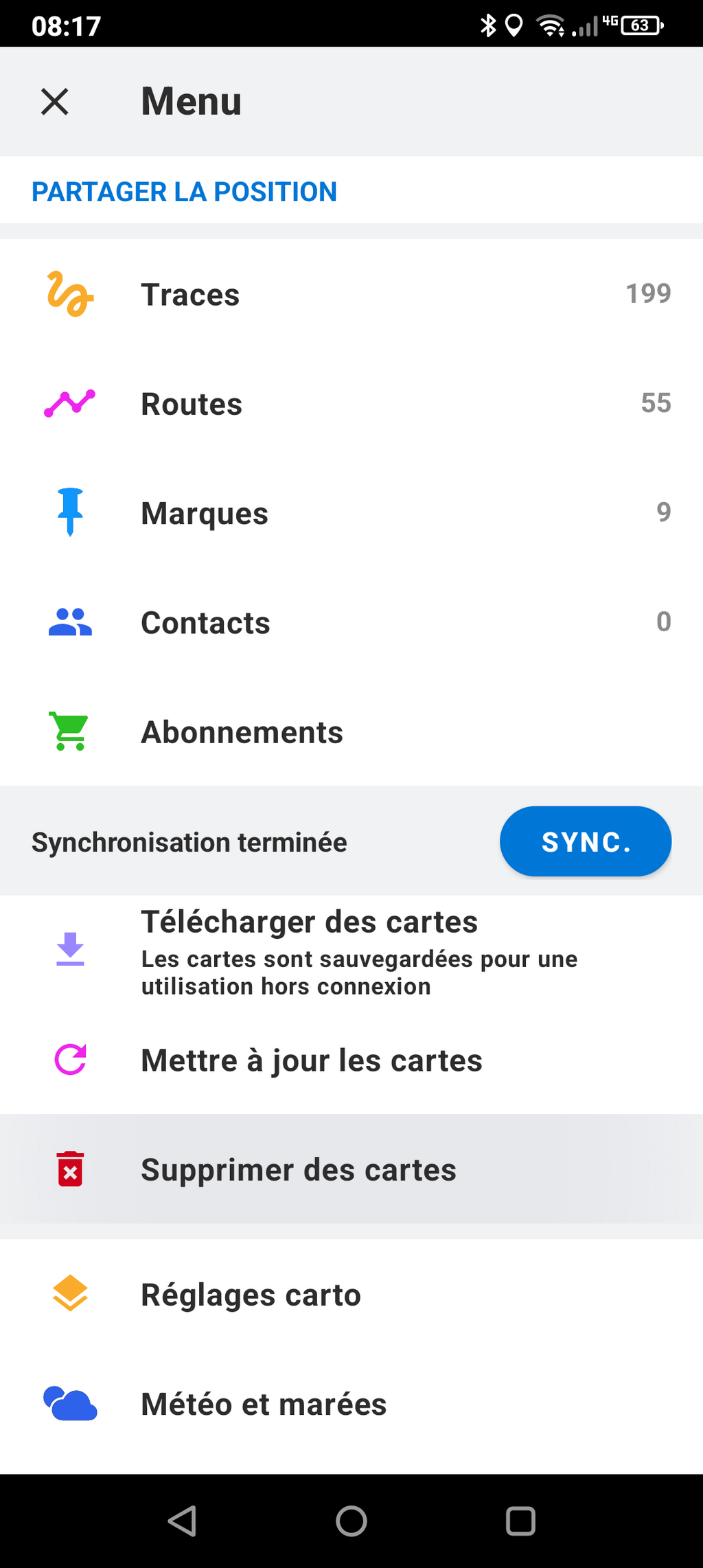Tap Partager la position
The height and width of the screenshot is (1568, 703).
point(184,192)
